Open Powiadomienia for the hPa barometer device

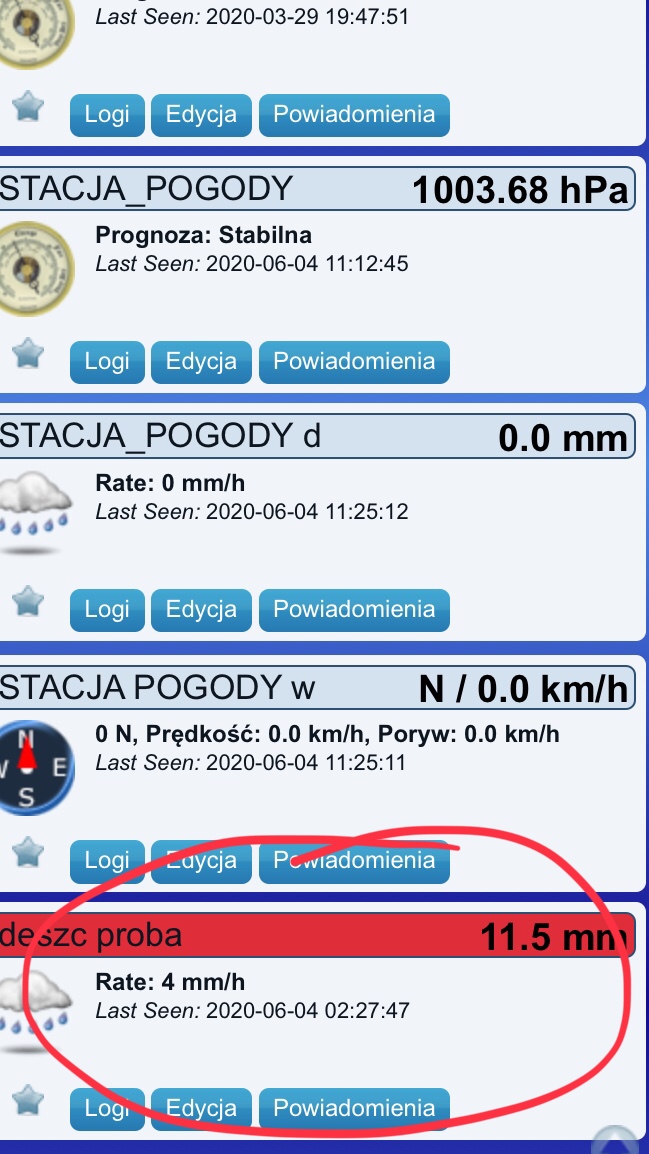point(354,362)
